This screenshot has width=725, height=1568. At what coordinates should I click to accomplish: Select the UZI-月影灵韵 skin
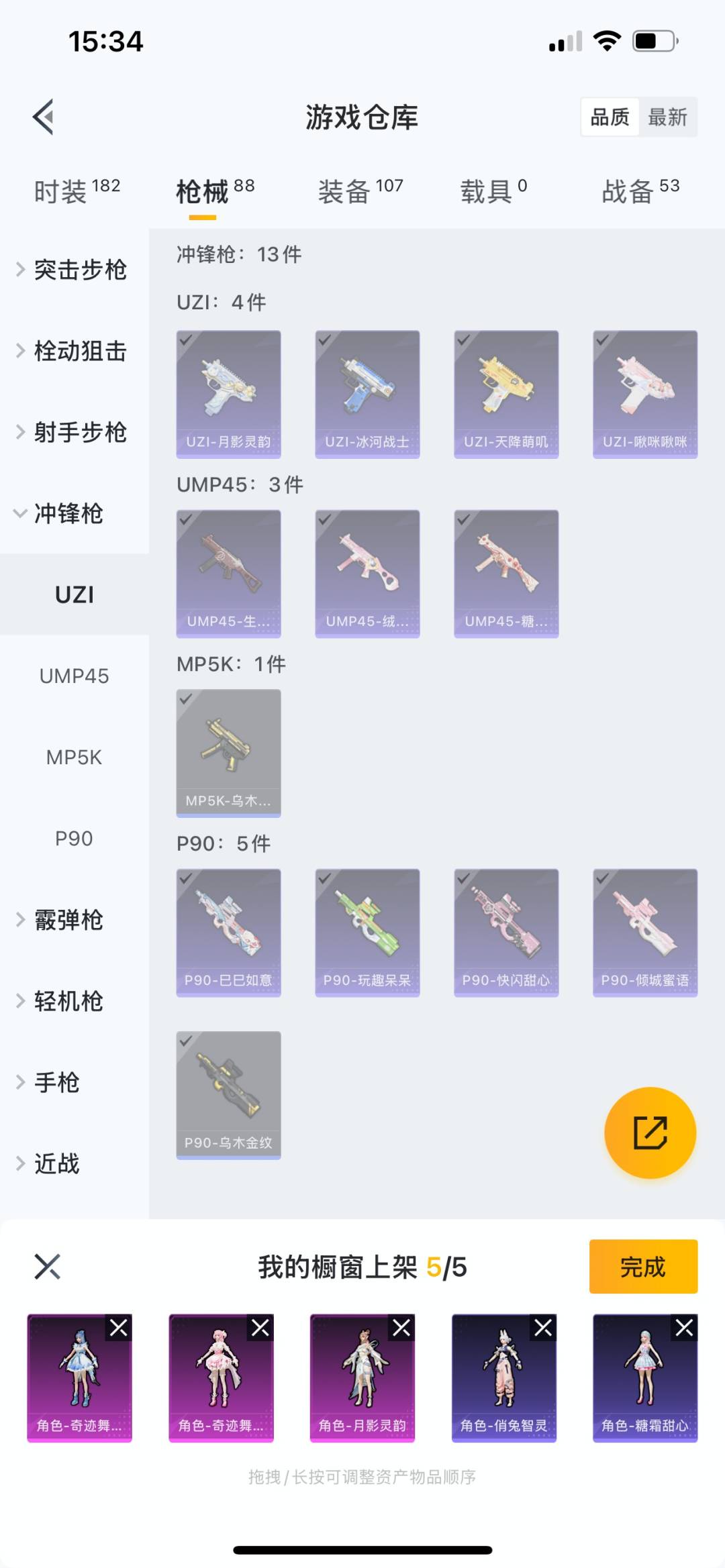pos(228,394)
